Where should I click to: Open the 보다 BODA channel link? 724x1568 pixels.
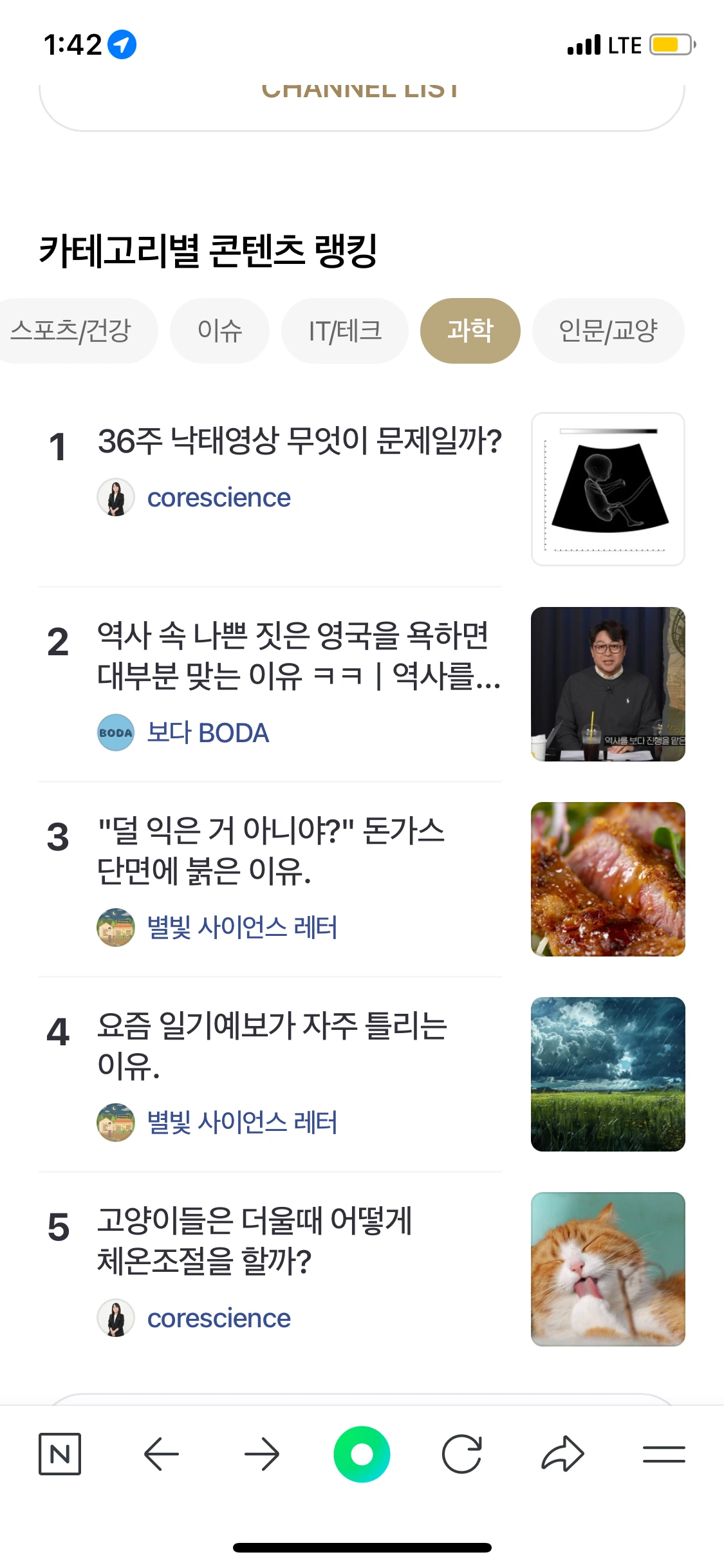208,733
